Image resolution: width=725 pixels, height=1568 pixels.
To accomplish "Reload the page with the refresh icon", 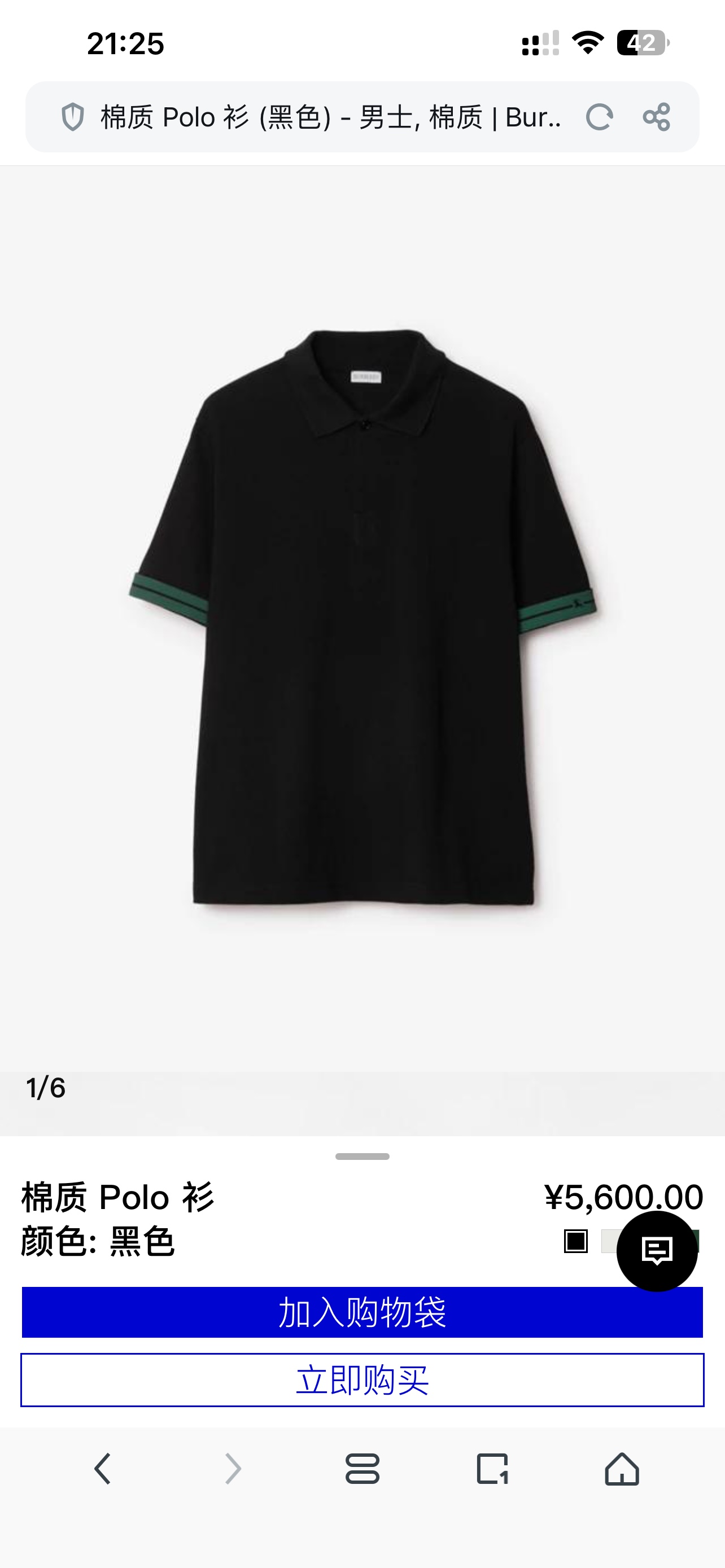I will (599, 117).
